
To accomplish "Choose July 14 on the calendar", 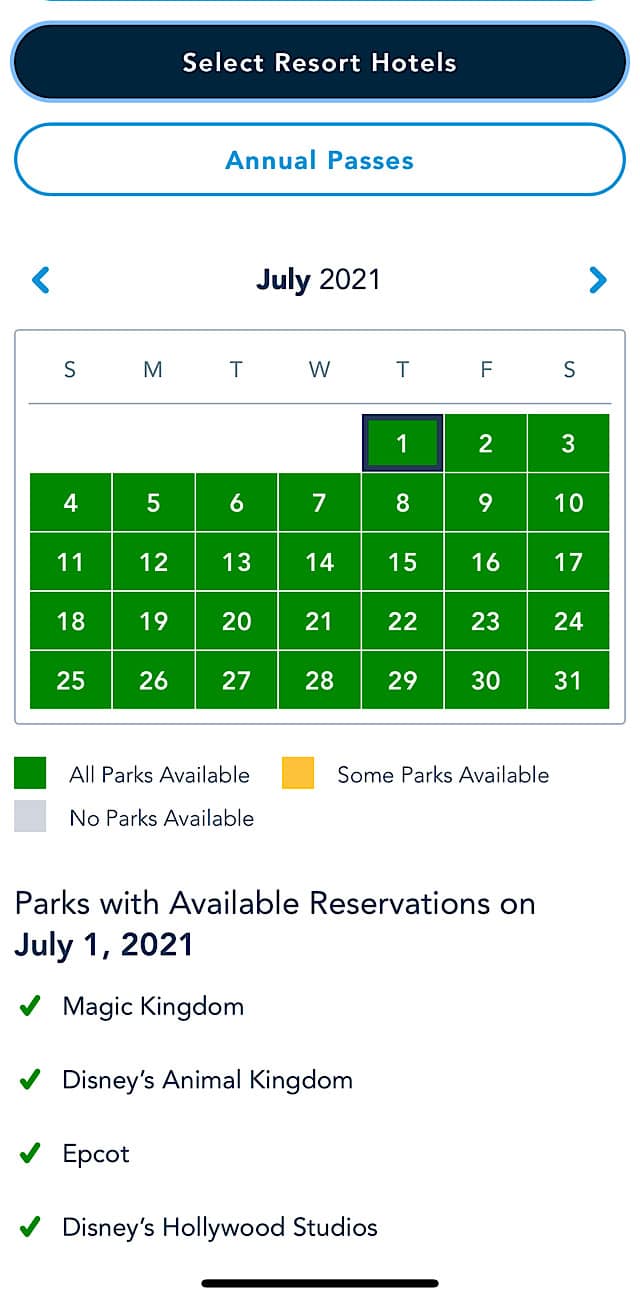I will tap(319, 562).
